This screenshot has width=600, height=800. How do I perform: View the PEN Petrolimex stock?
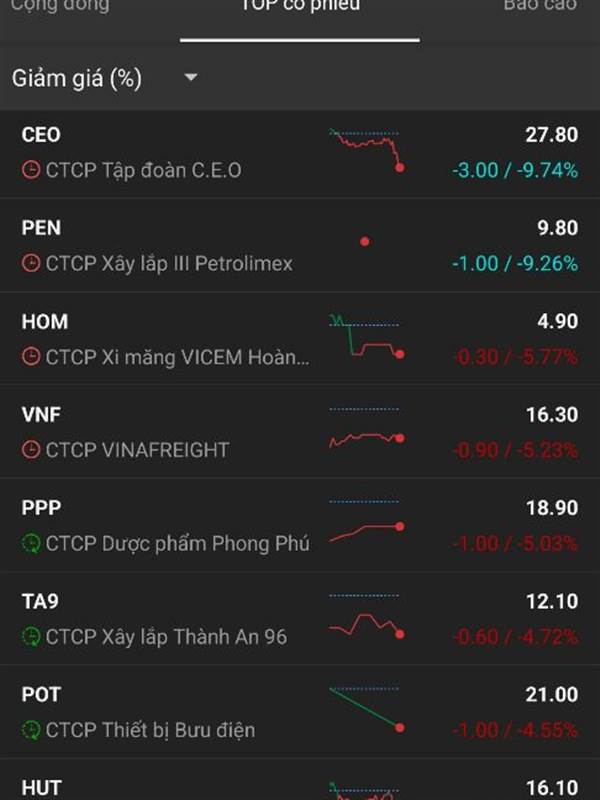[x=300, y=246]
